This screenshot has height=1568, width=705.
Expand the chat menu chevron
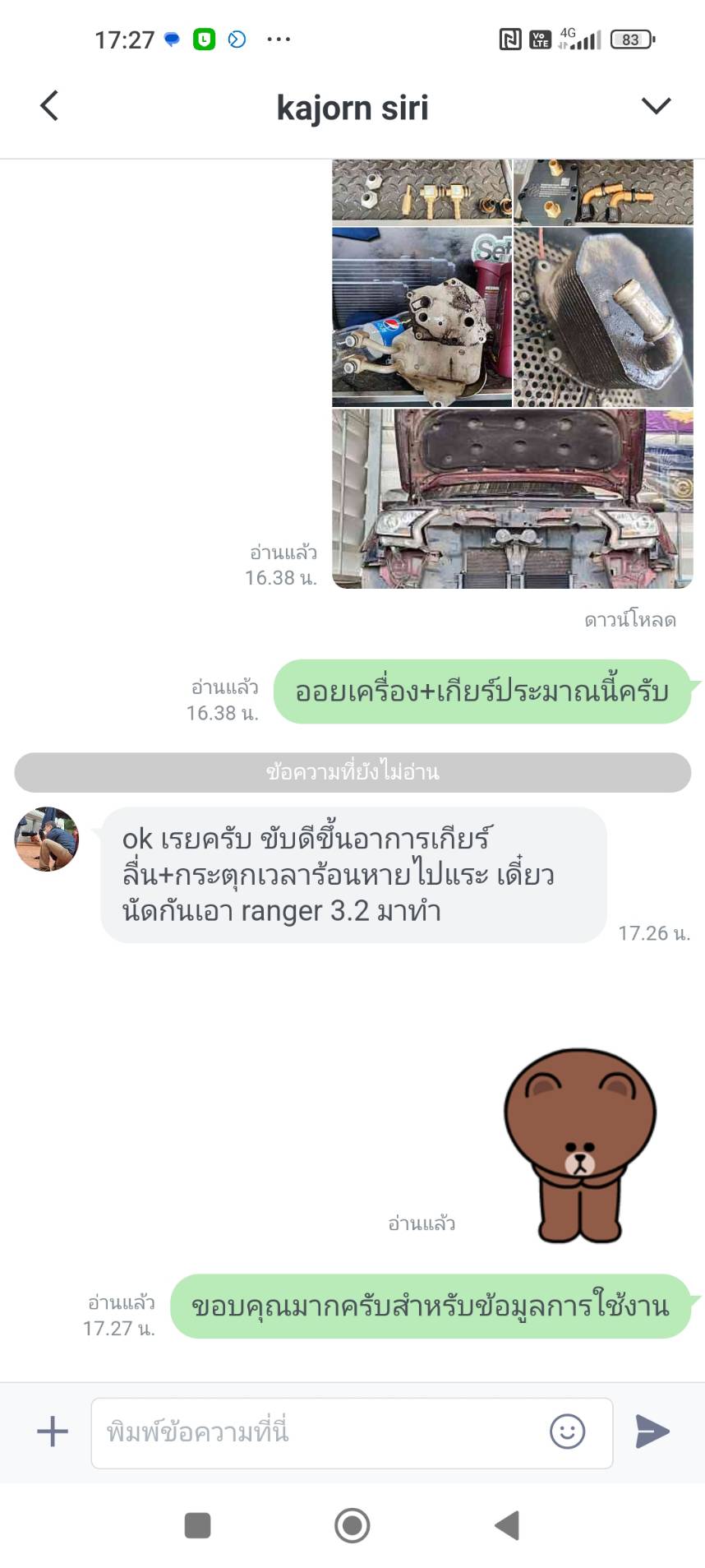coord(656,106)
